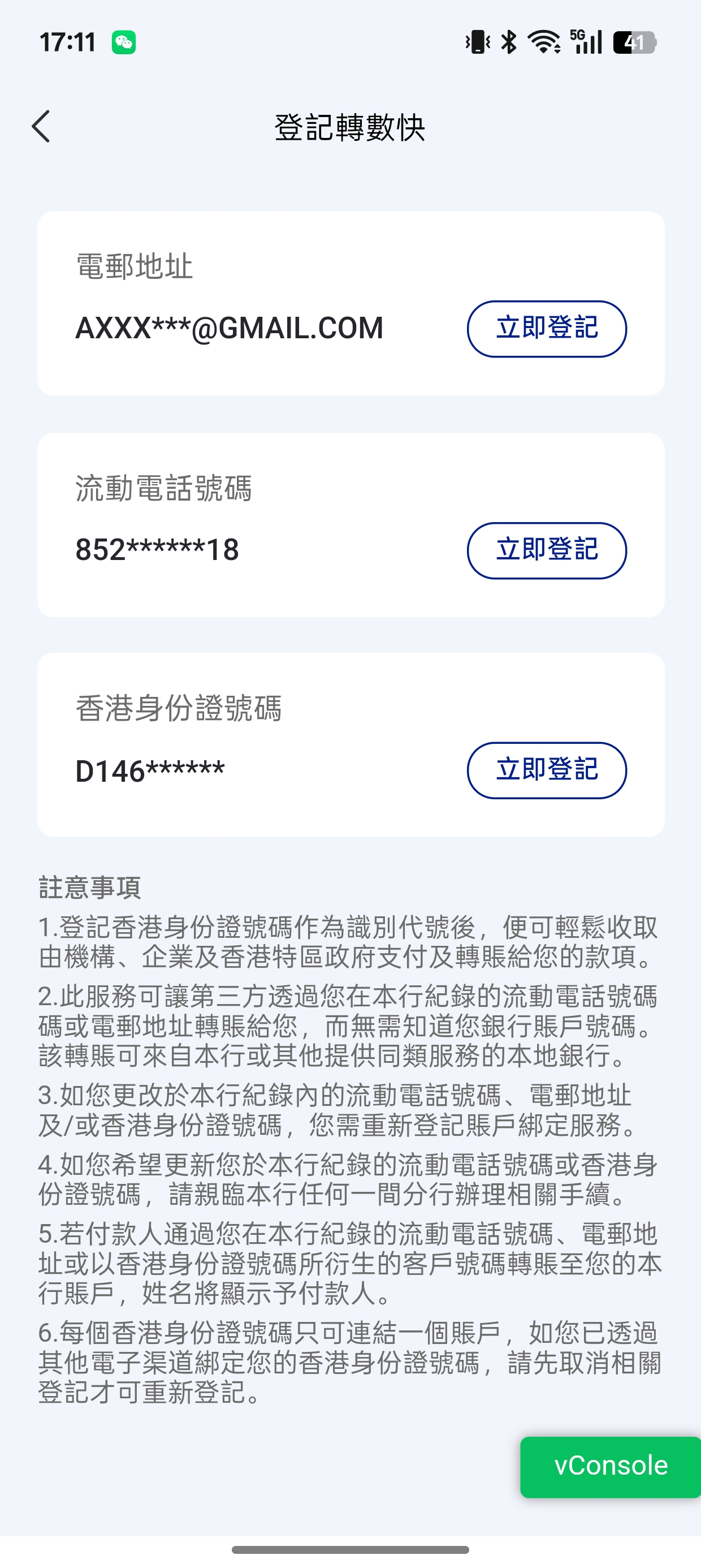
Task: Register the mobile number with 立即登記
Action: coord(546,550)
